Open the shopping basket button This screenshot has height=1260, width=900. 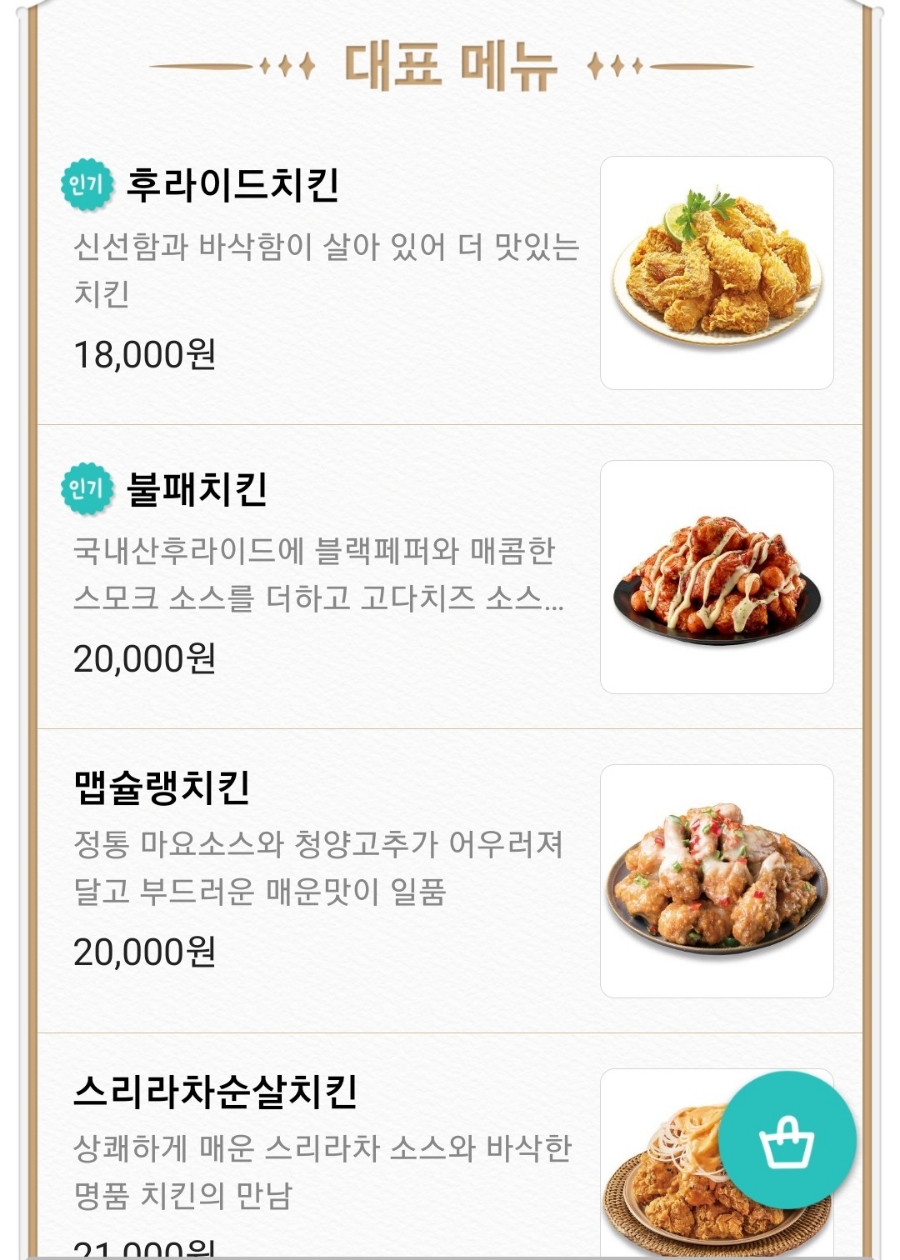787,1141
